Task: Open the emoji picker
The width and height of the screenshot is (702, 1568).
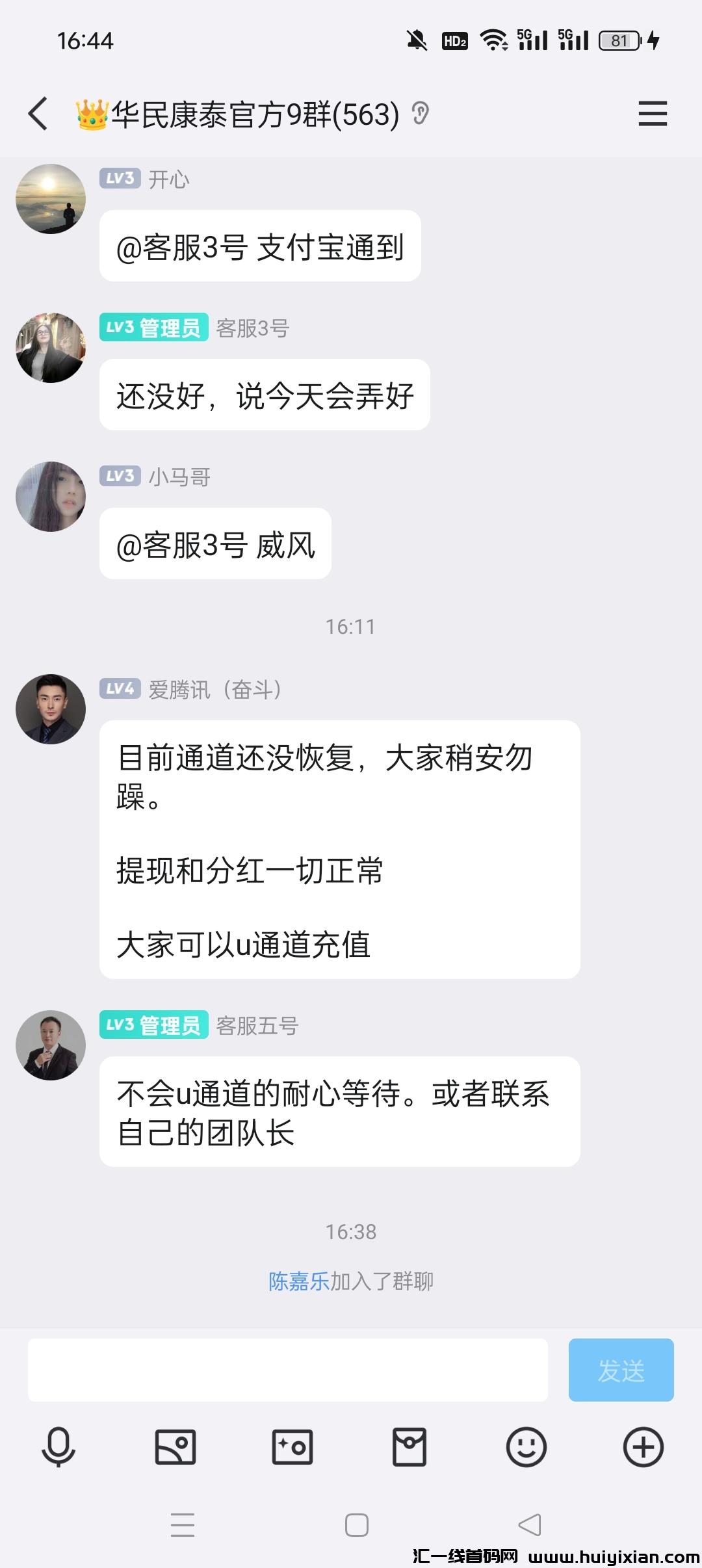Action: (526, 1447)
